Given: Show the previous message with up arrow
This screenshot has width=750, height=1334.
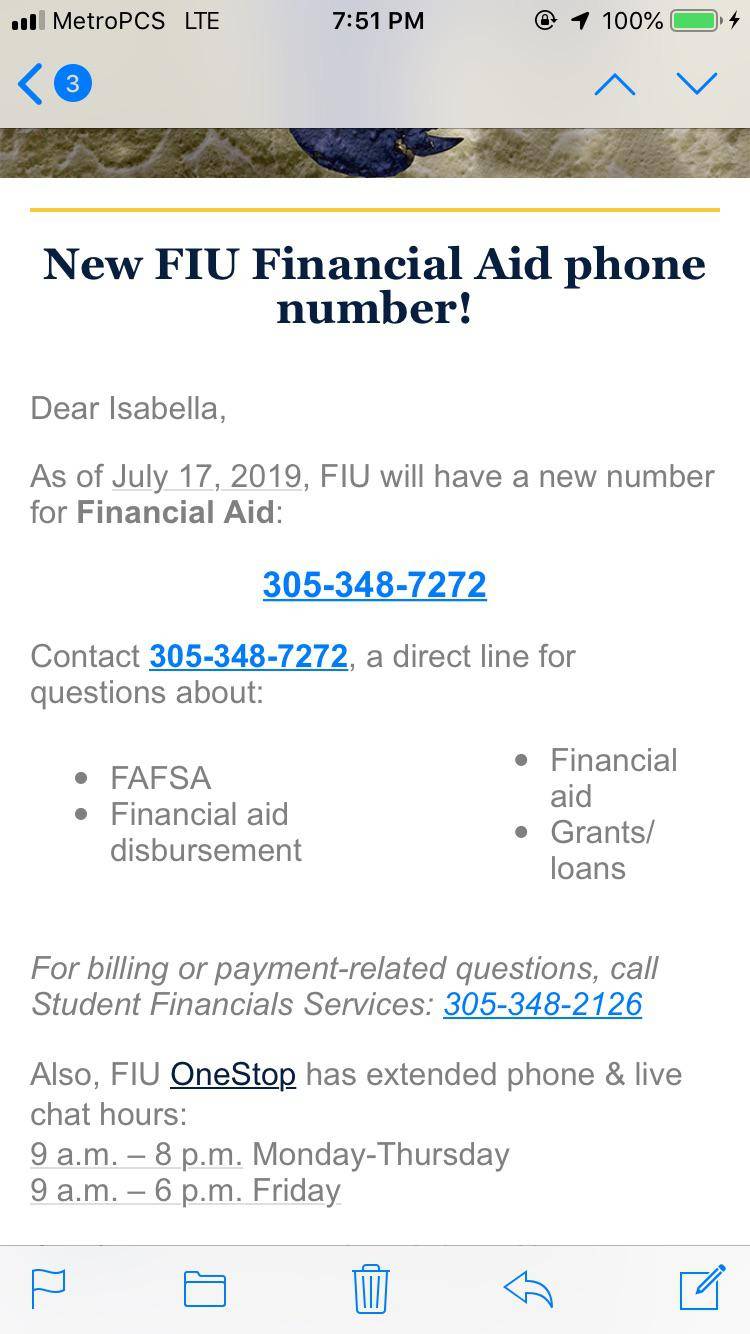Looking at the screenshot, I should (614, 84).
